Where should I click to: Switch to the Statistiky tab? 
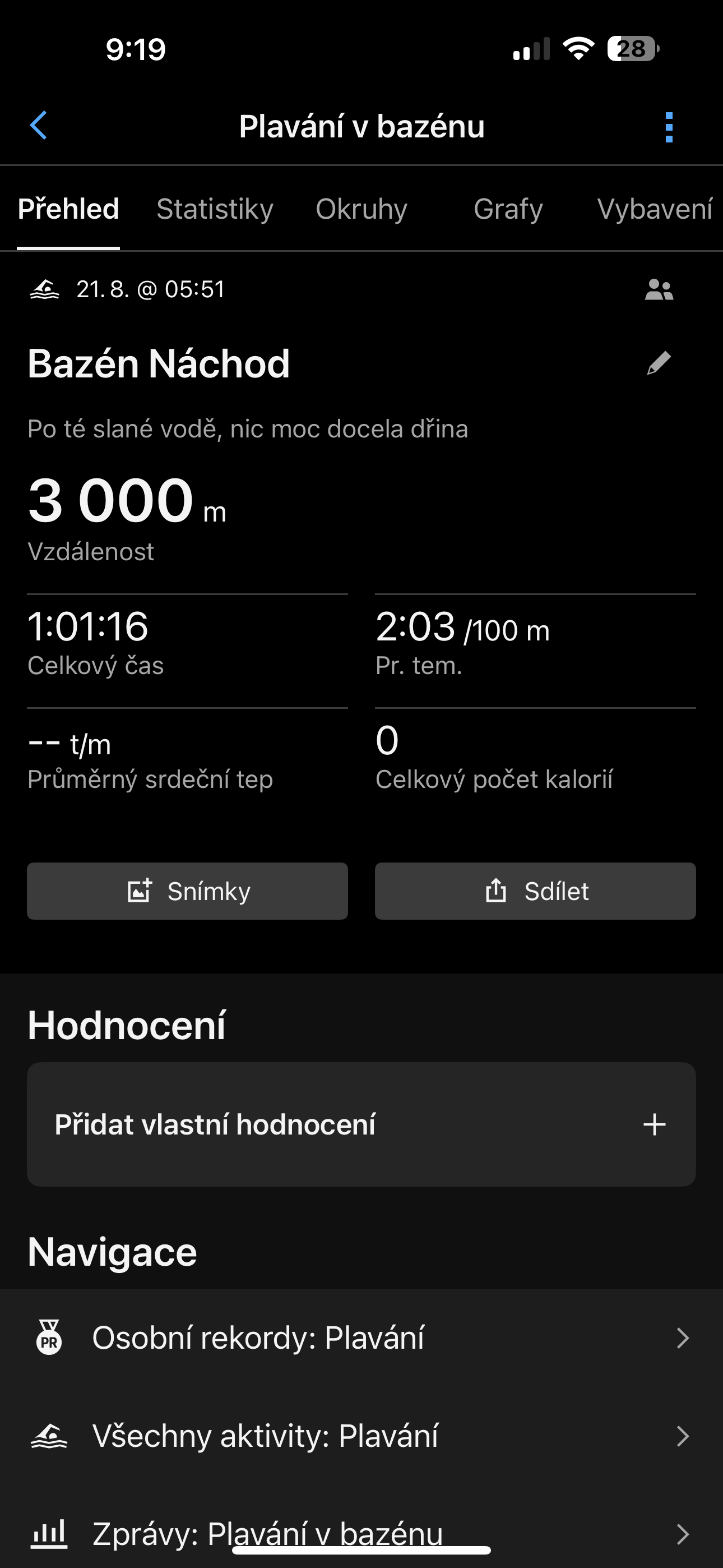(215, 209)
